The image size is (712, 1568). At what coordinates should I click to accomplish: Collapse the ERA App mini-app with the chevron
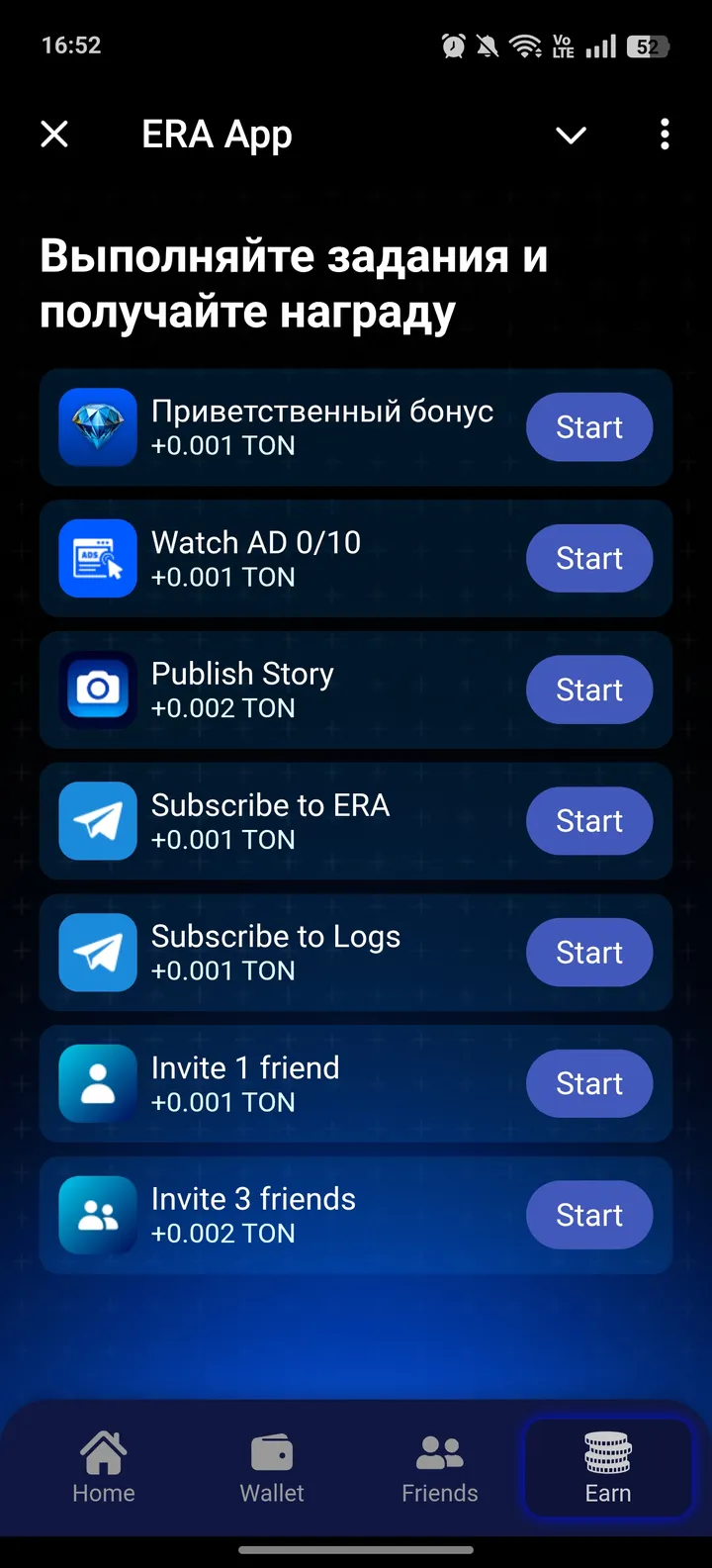(571, 135)
